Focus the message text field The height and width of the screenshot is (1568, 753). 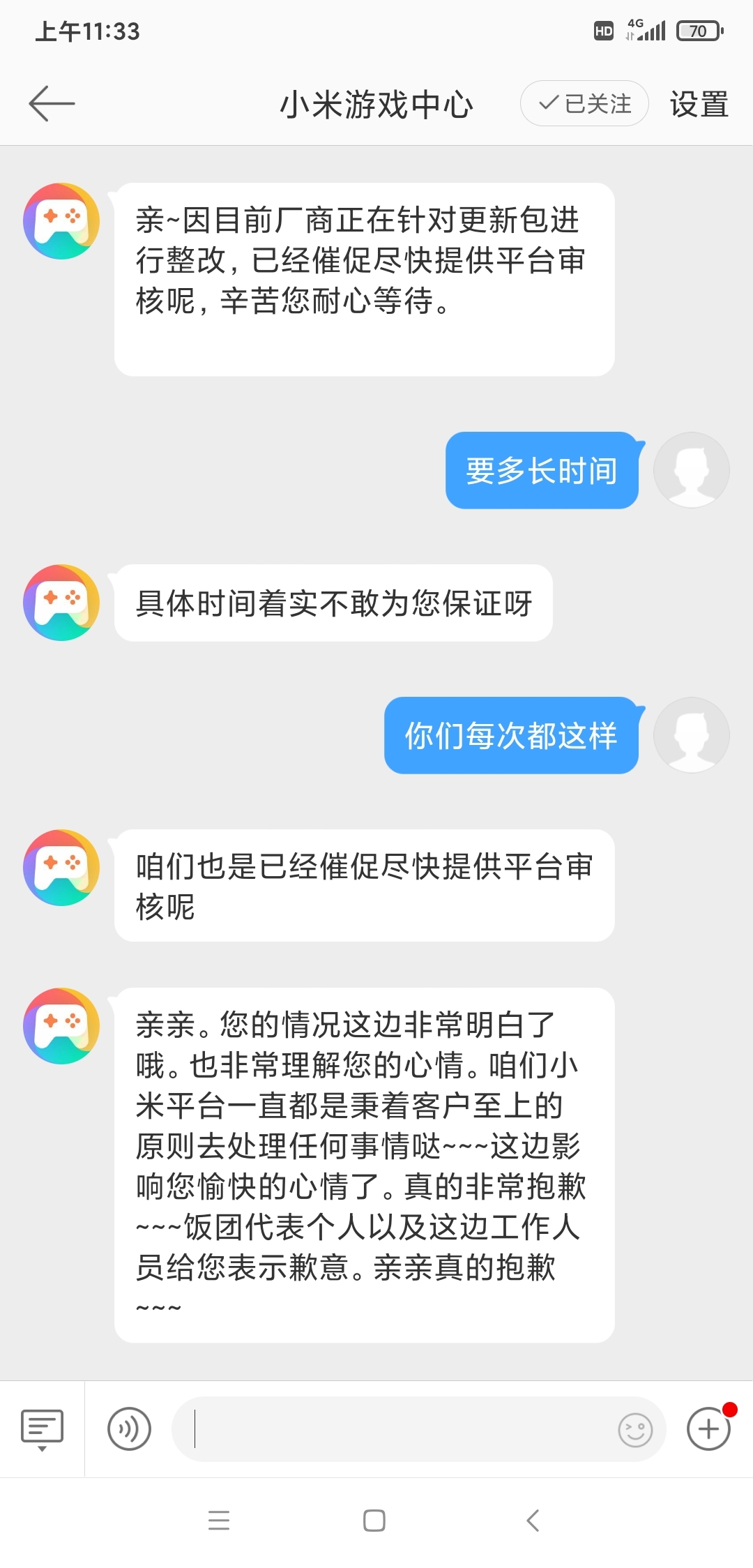[x=397, y=1428]
